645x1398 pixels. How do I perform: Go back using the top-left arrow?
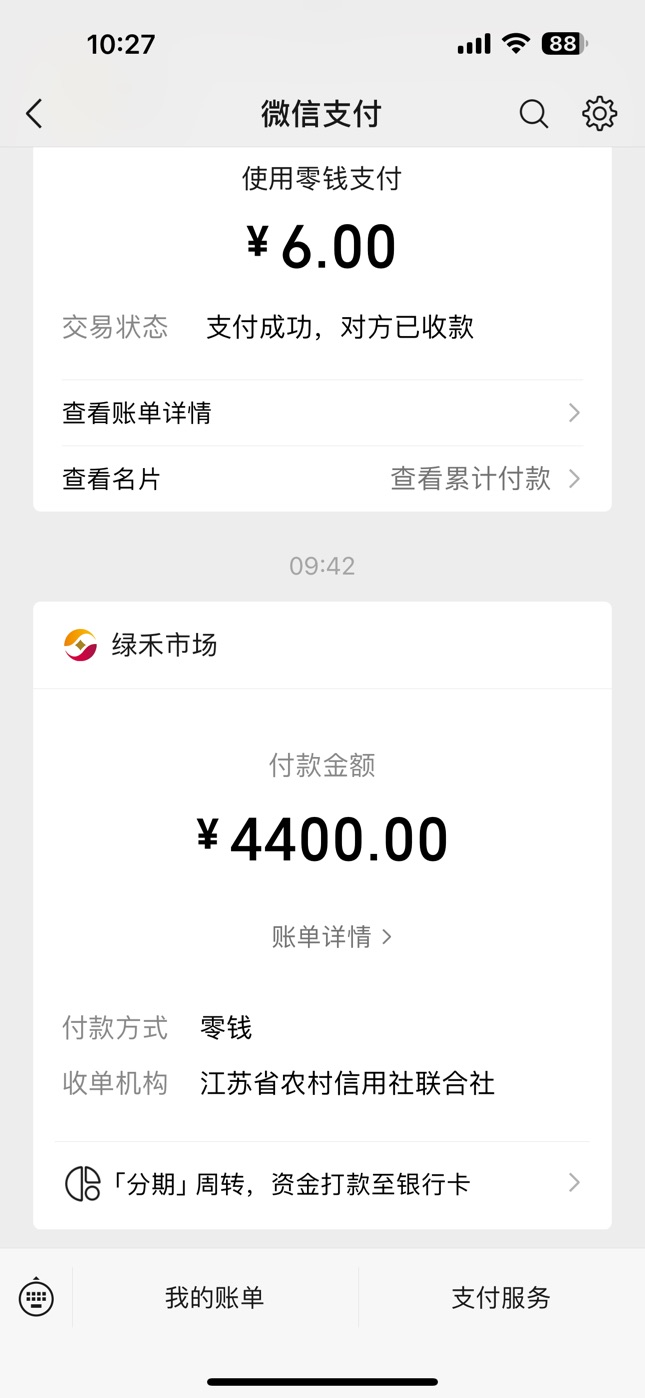tap(34, 114)
